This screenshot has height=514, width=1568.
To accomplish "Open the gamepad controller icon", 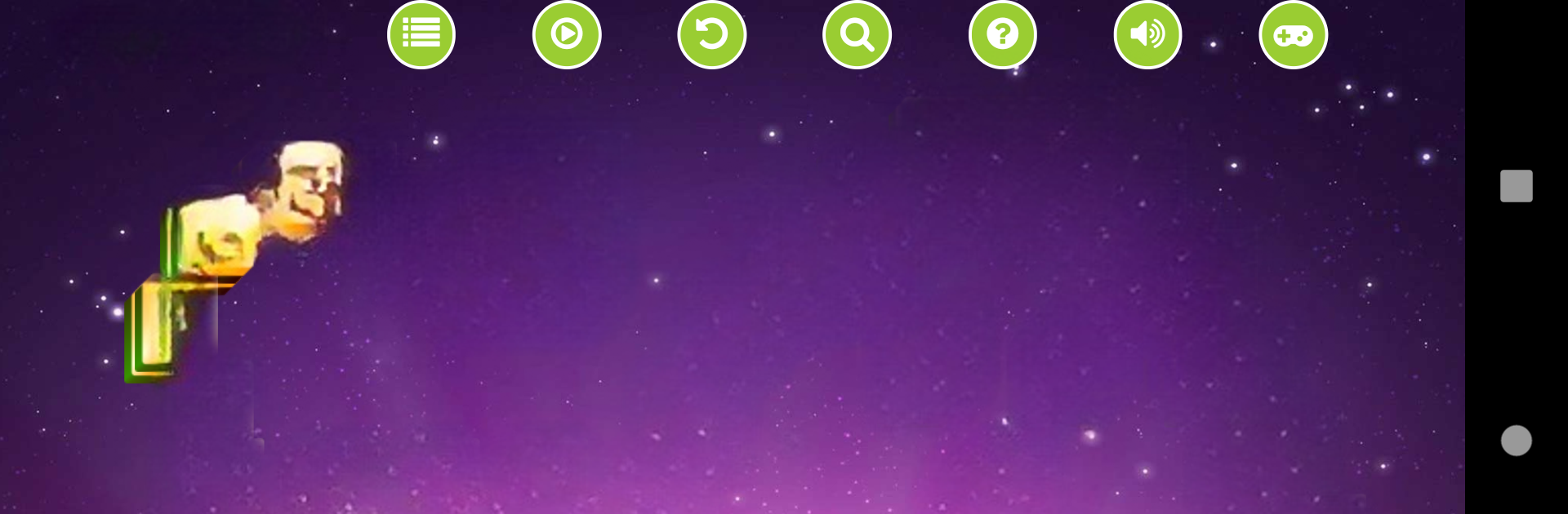I will [x=1294, y=34].
